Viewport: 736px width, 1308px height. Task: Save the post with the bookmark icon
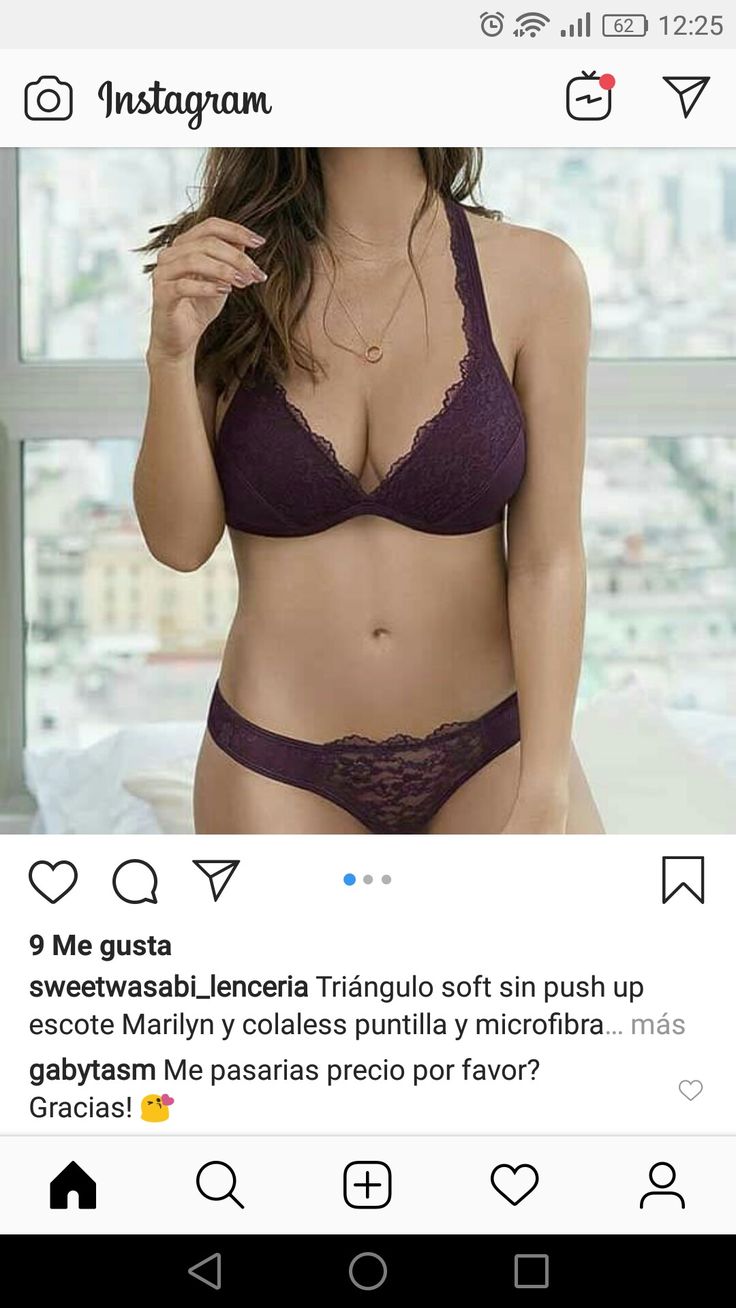(x=683, y=880)
